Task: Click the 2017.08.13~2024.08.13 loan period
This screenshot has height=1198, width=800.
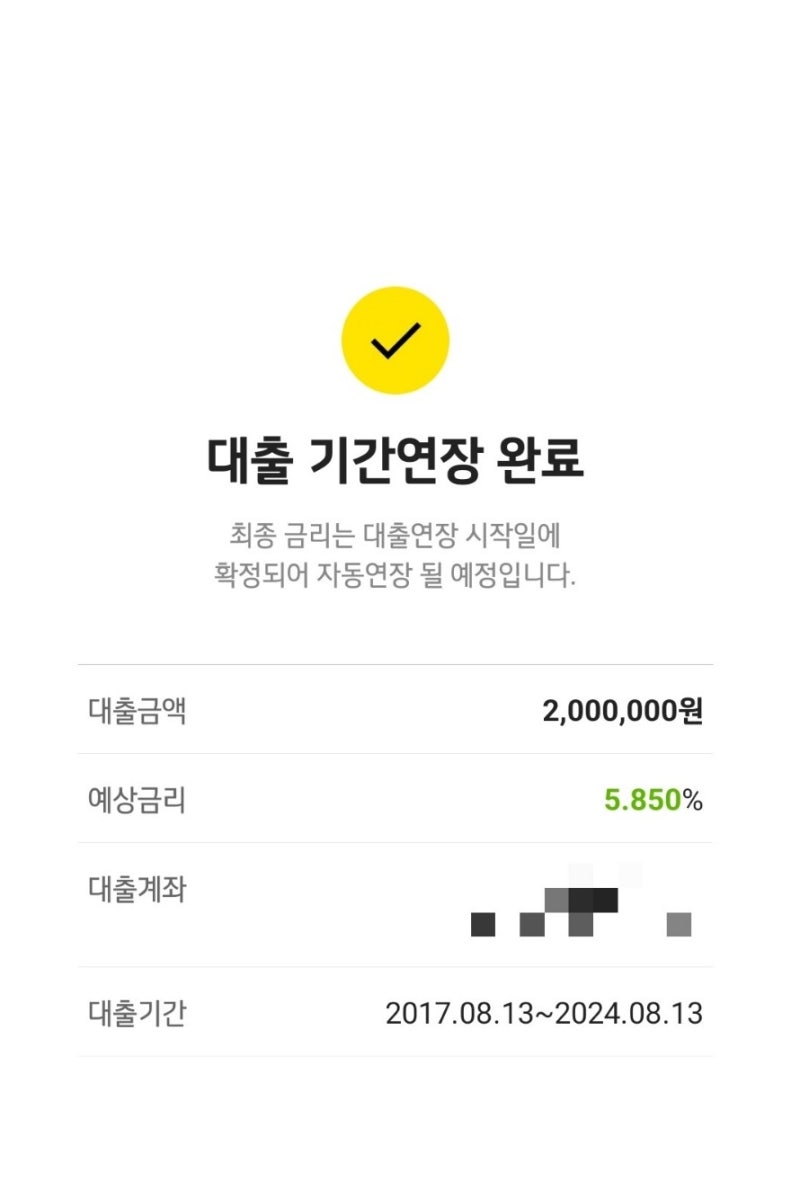Action: click(546, 1012)
